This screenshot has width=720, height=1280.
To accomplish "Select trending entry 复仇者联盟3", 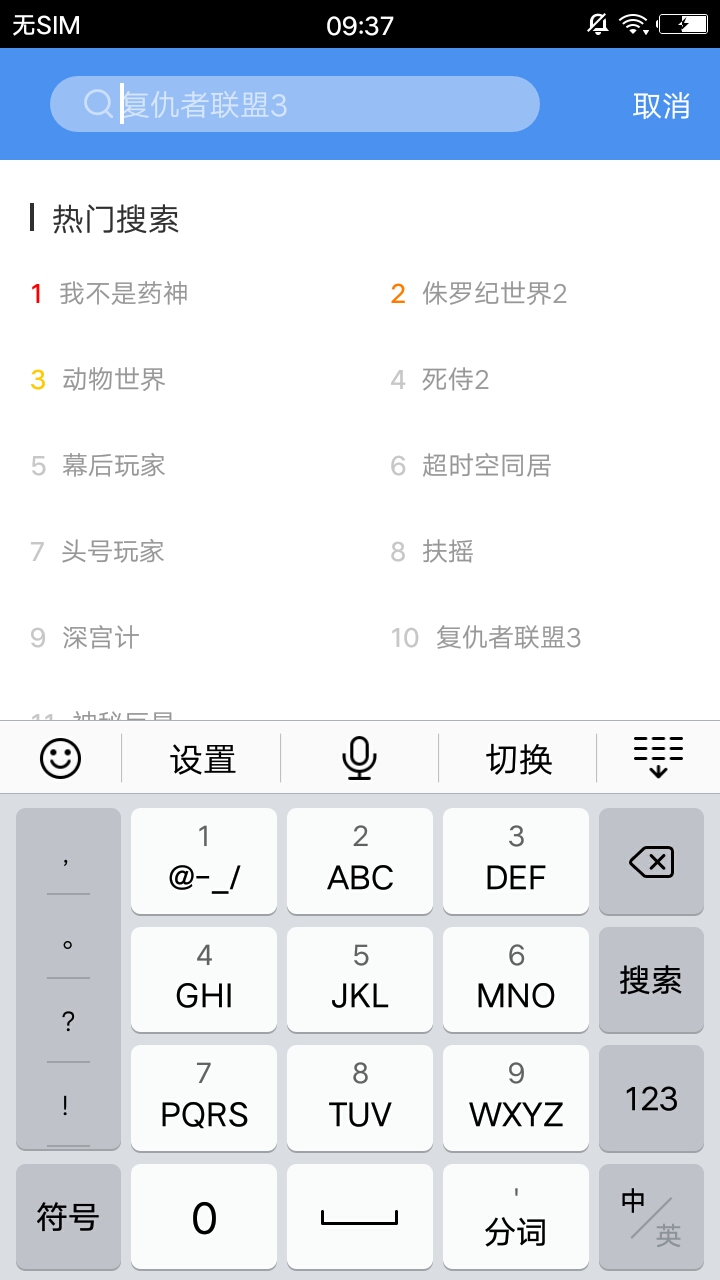I will (512, 638).
